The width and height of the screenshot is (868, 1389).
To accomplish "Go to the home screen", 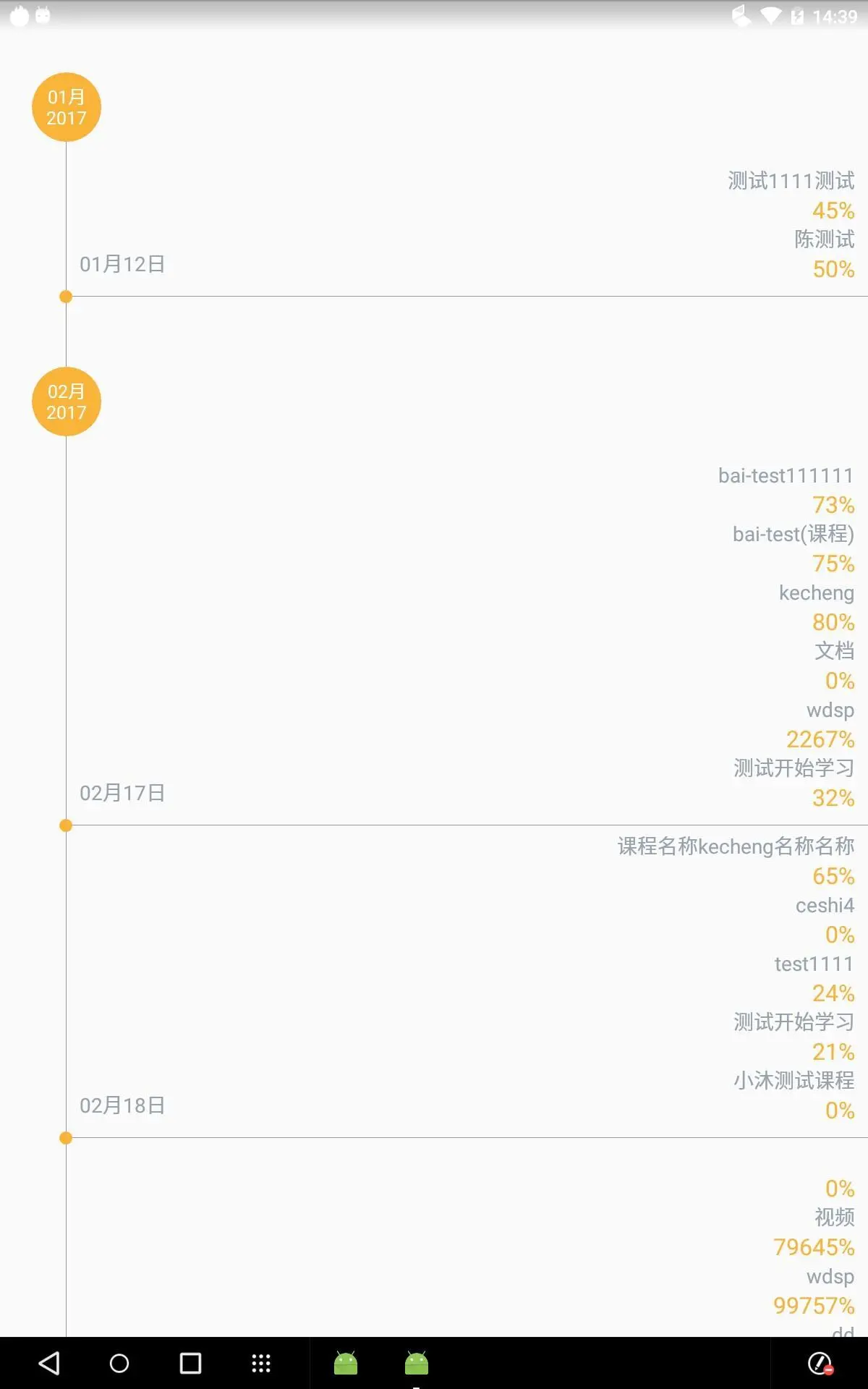I will pyautogui.click(x=119, y=1364).
